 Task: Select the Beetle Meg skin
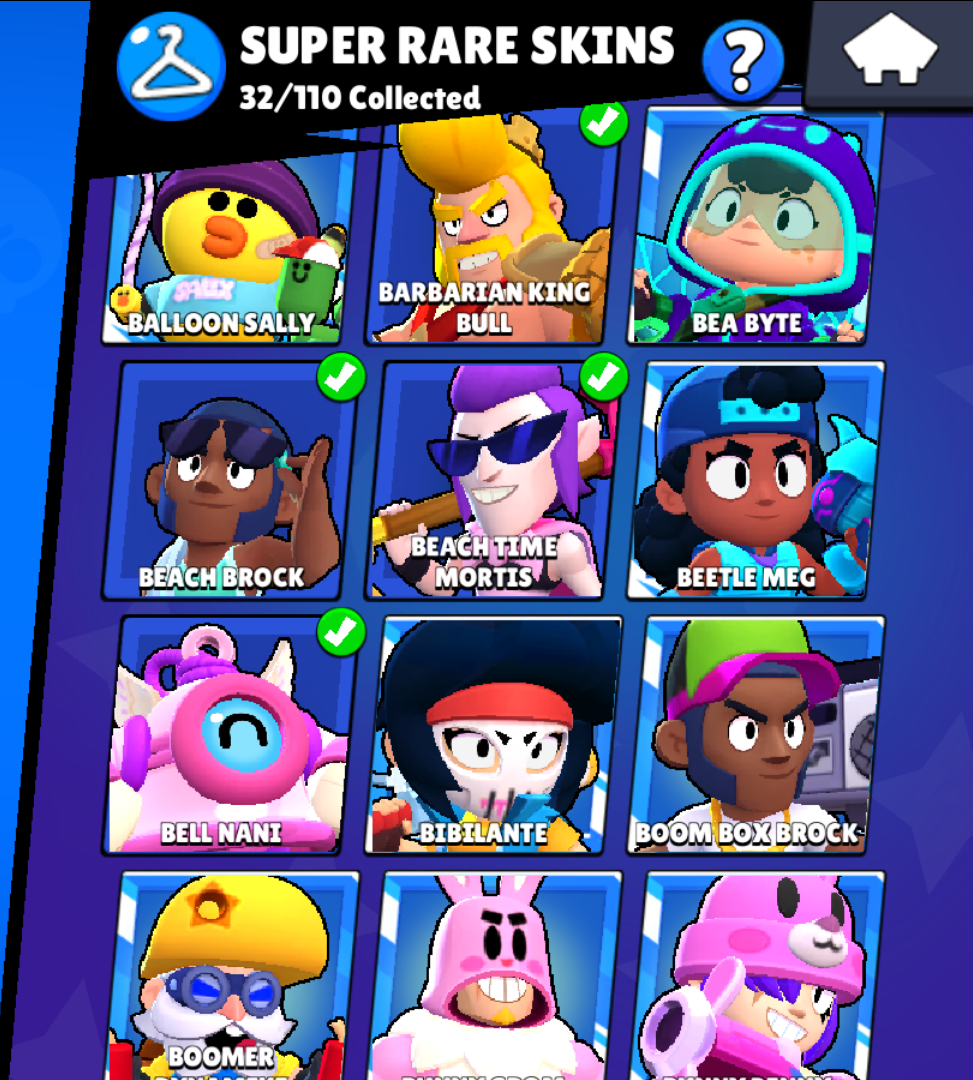tap(755, 480)
